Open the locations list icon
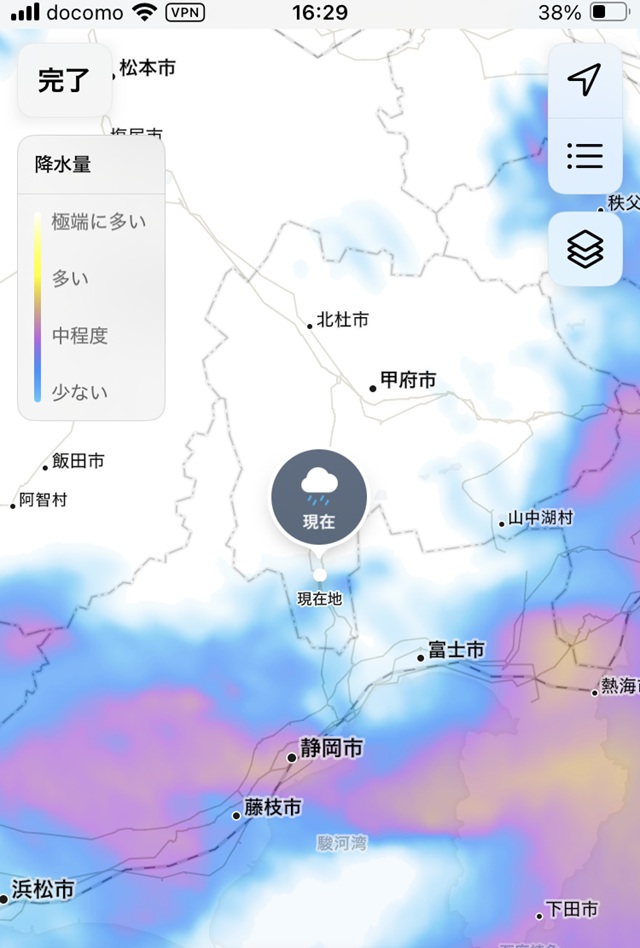The image size is (640, 948). tap(584, 156)
